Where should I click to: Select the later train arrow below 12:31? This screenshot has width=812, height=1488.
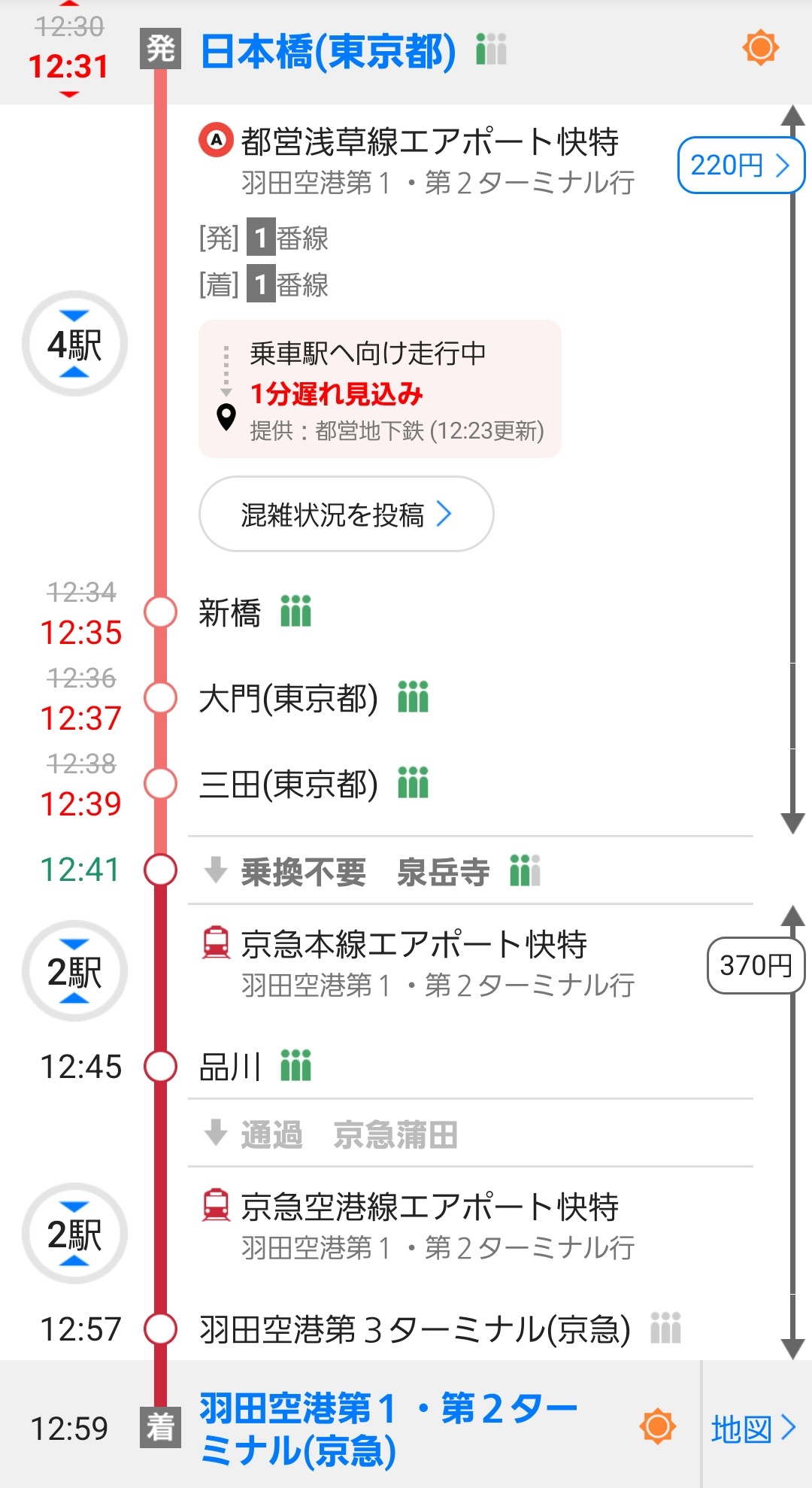(68, 95)
